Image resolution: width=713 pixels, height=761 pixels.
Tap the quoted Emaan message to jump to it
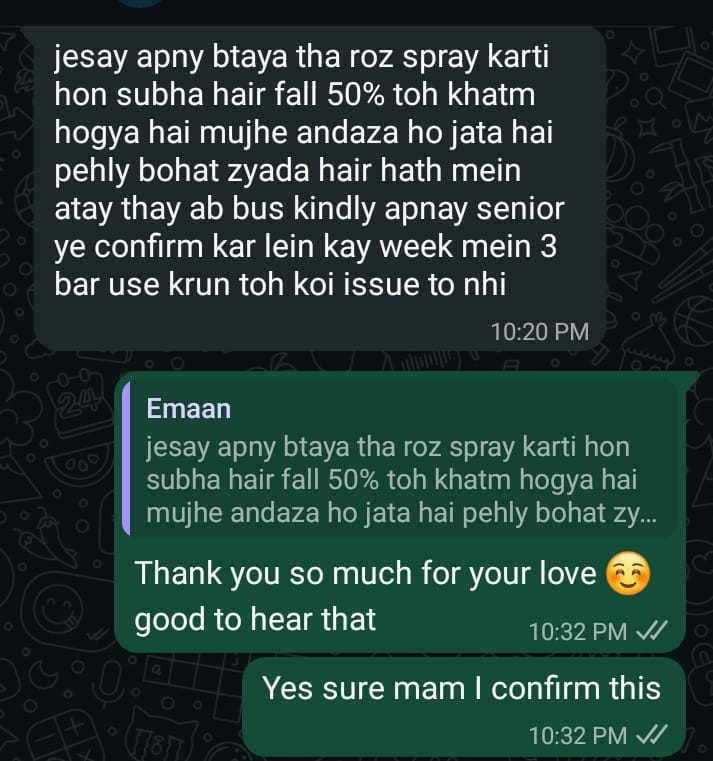pos(398,463)
